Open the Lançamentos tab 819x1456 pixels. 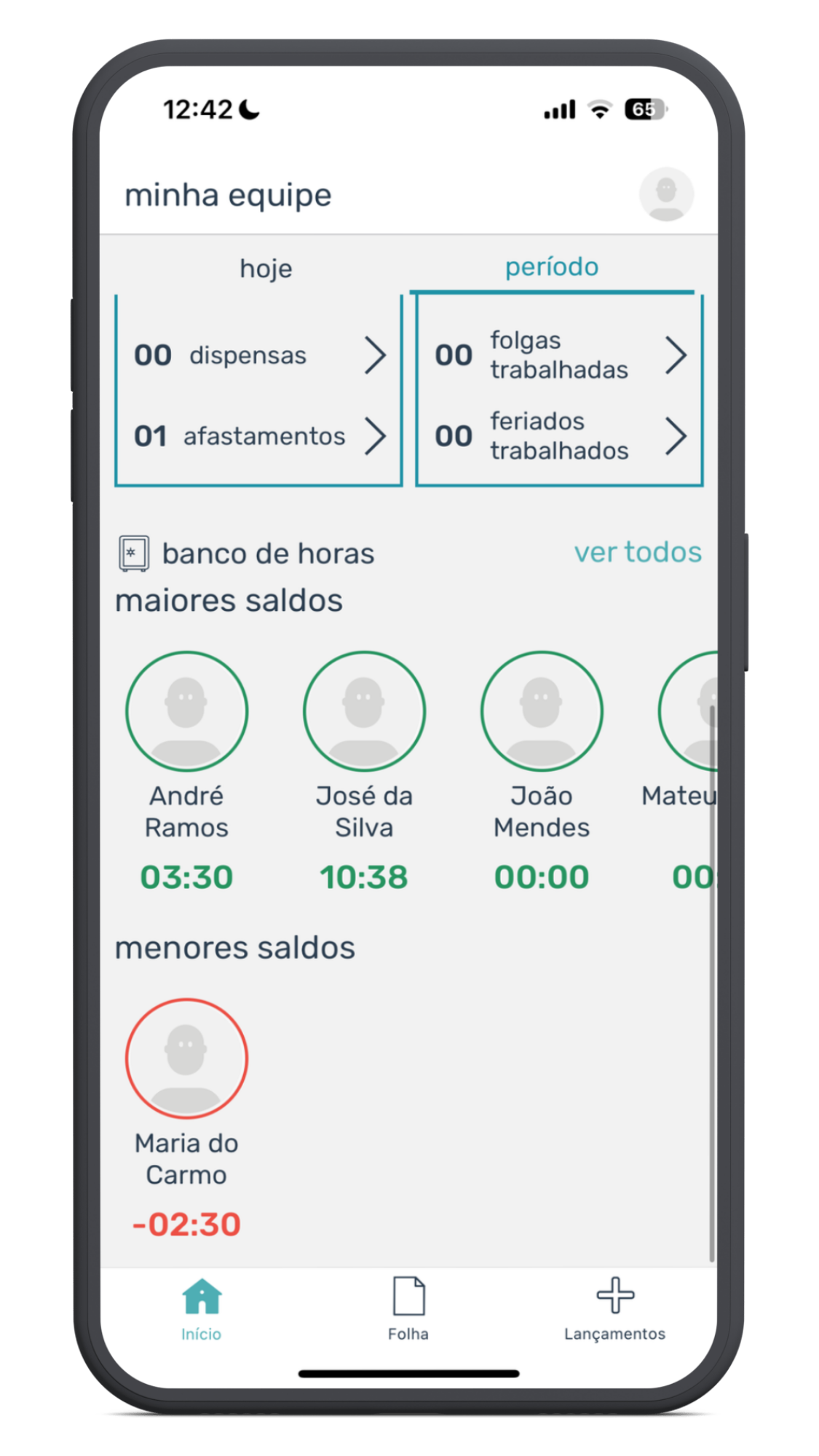click(x=615, y=1310)
